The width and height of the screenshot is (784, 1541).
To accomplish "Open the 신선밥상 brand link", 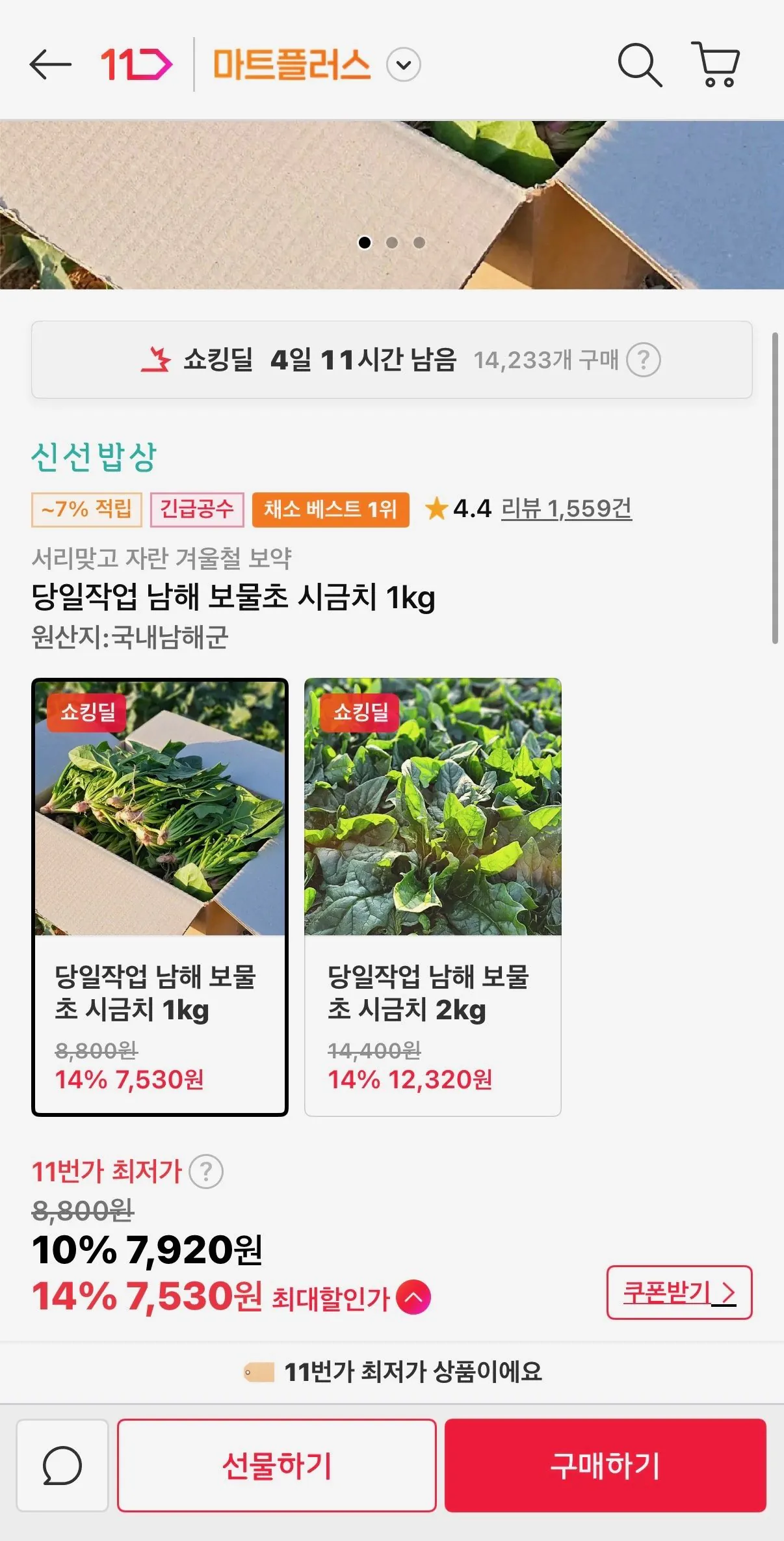I will pyautogui.click(x=94, y=457).
